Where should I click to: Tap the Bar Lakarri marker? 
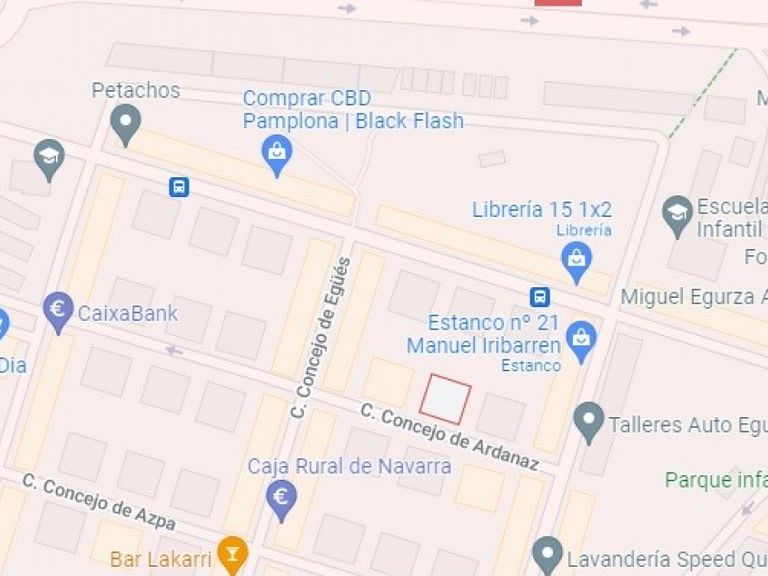(x=232, y=553)
